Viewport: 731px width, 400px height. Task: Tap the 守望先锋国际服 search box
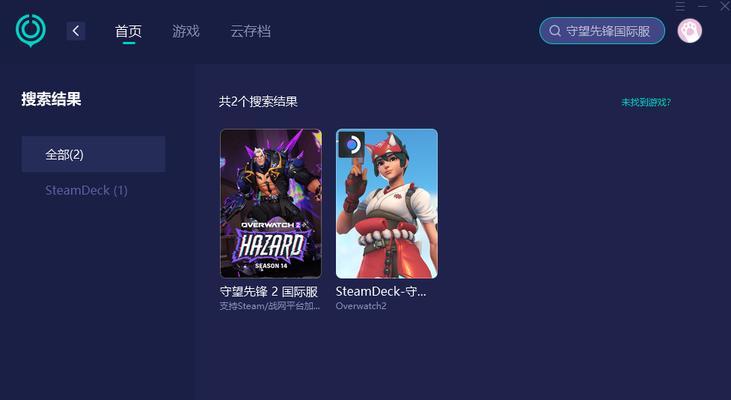tap(608, 31)
